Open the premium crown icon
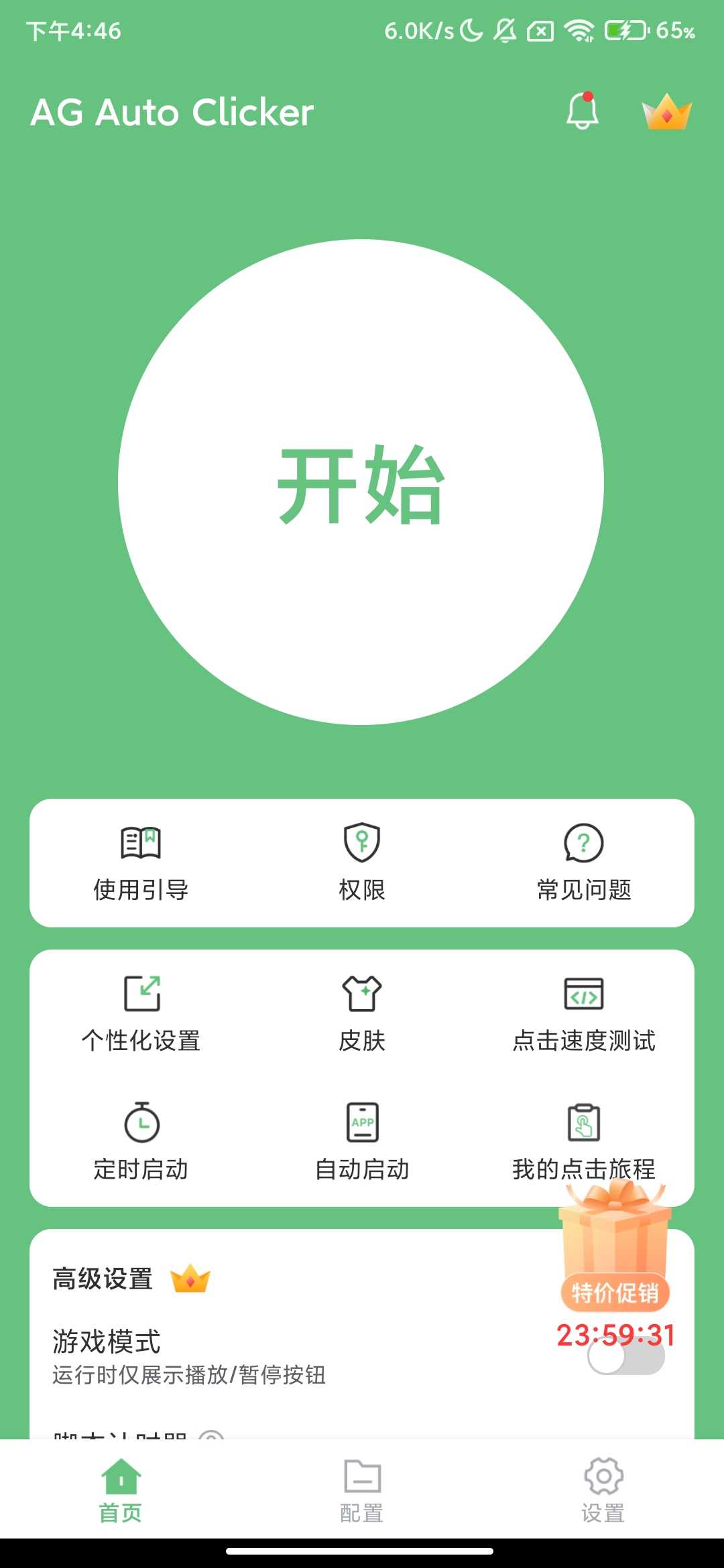This screenshot has width=724, height=1568. tap(666, 112)
